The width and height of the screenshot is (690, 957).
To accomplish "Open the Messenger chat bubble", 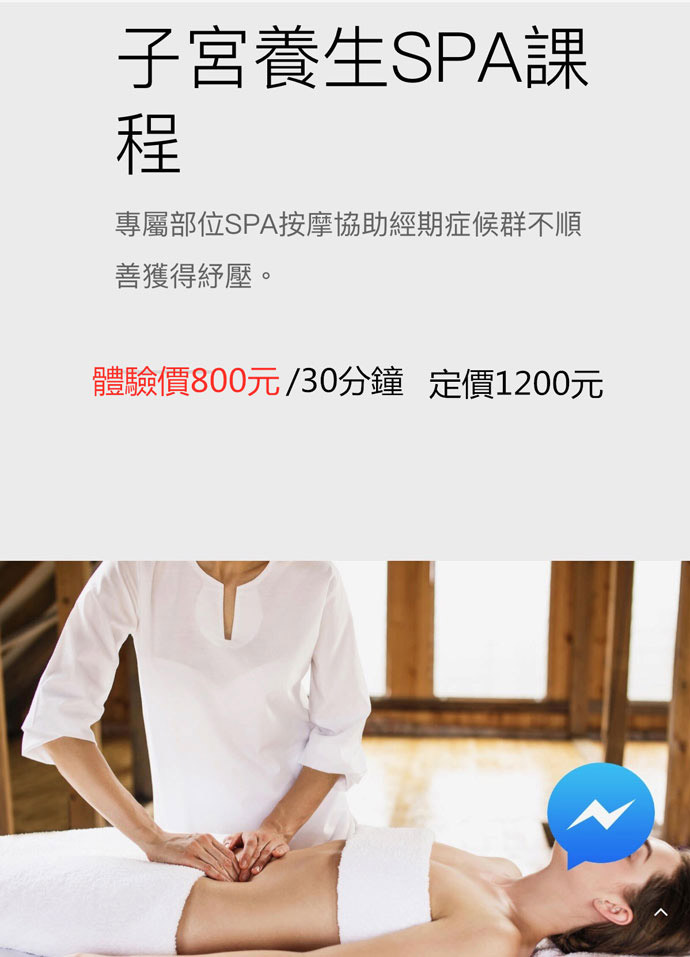I will click(600, 813).
